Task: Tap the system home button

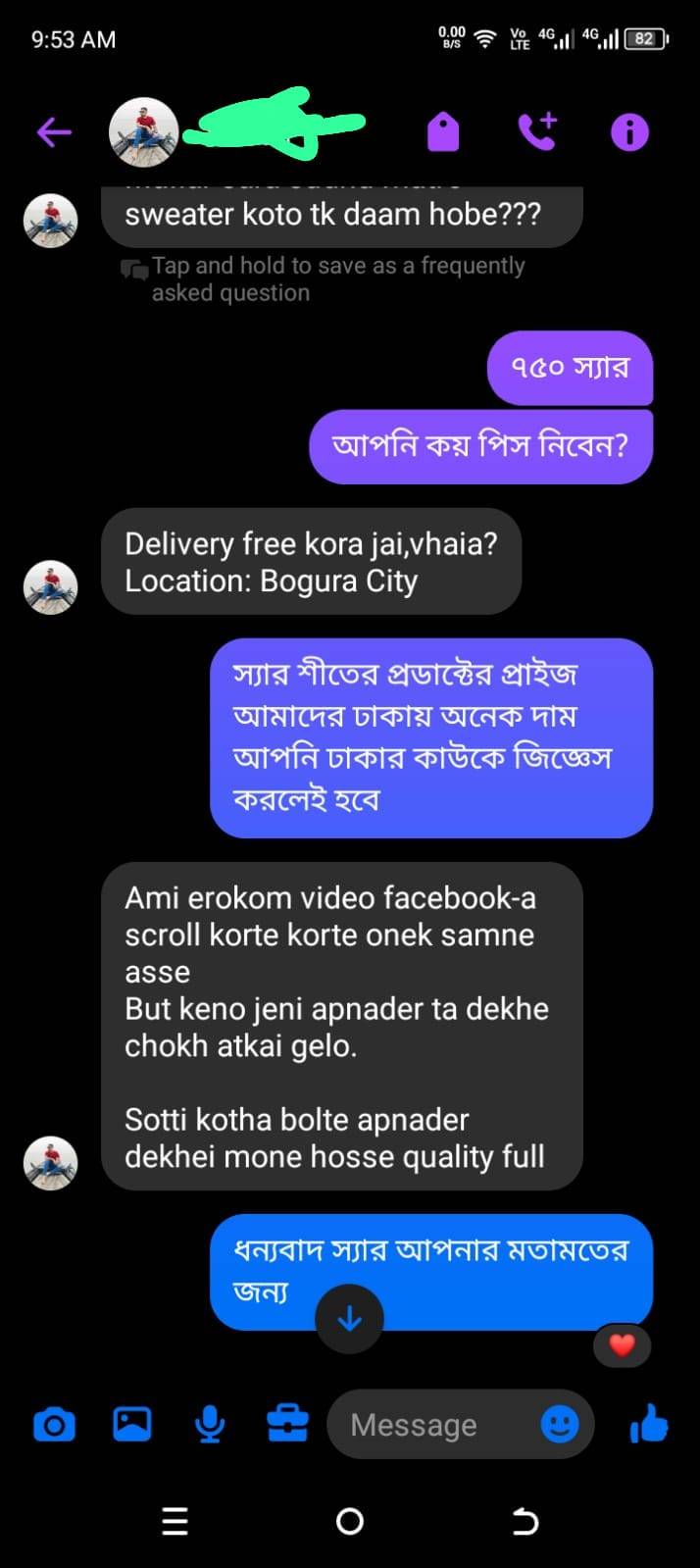Action: tap(350, 1521)
